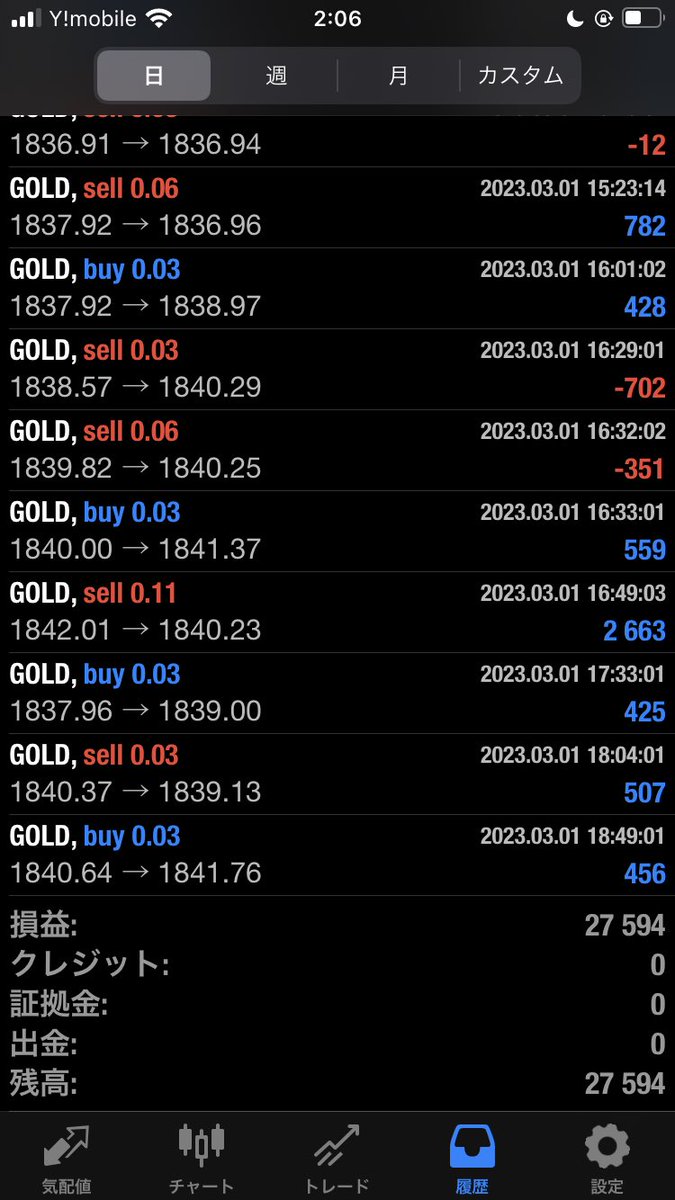Select the 日 (day) period filter
This screenshot has height=1200, width=675.
point(154,75)
